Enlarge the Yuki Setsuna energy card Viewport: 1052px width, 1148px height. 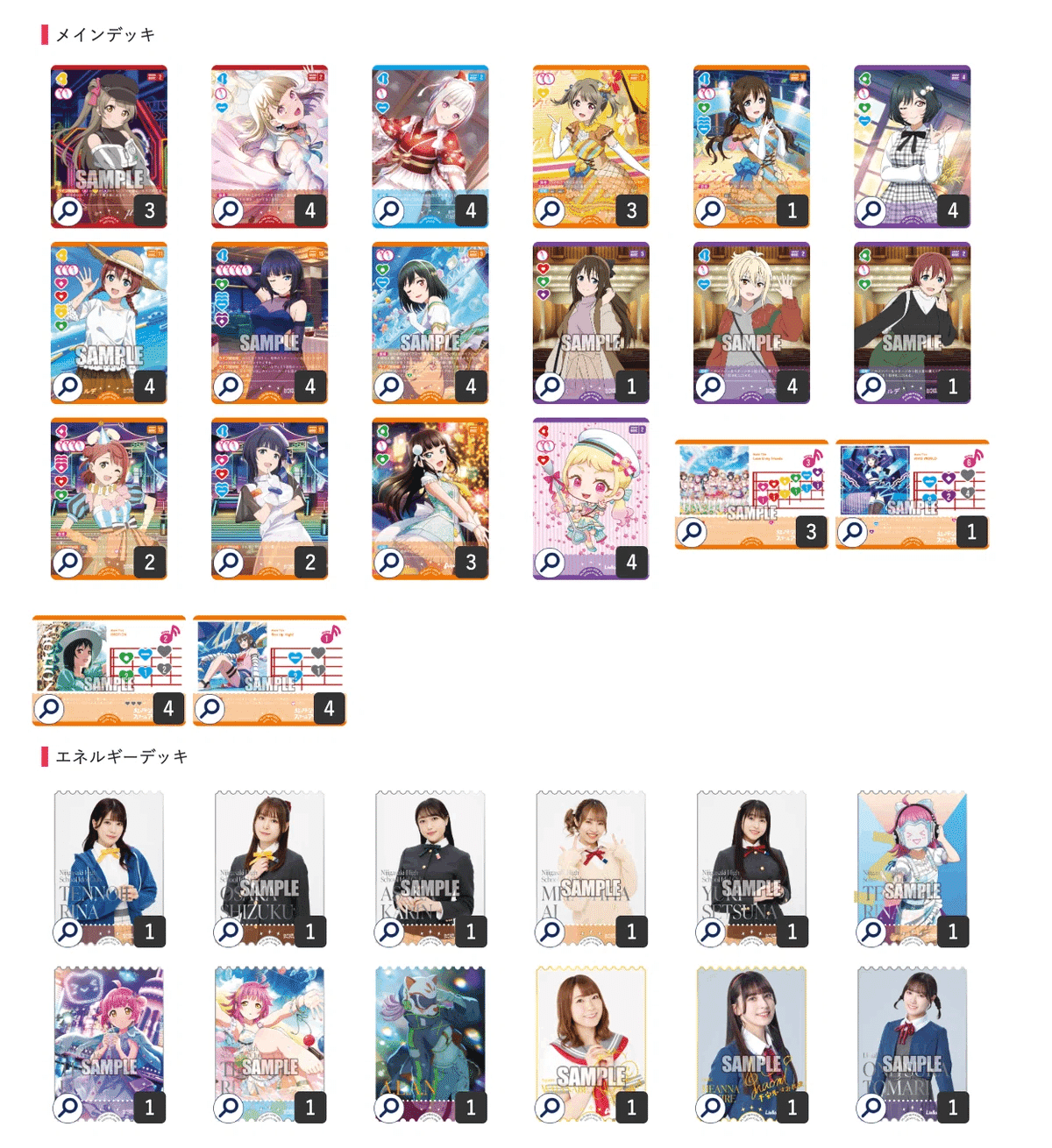(x=711, y=932)
